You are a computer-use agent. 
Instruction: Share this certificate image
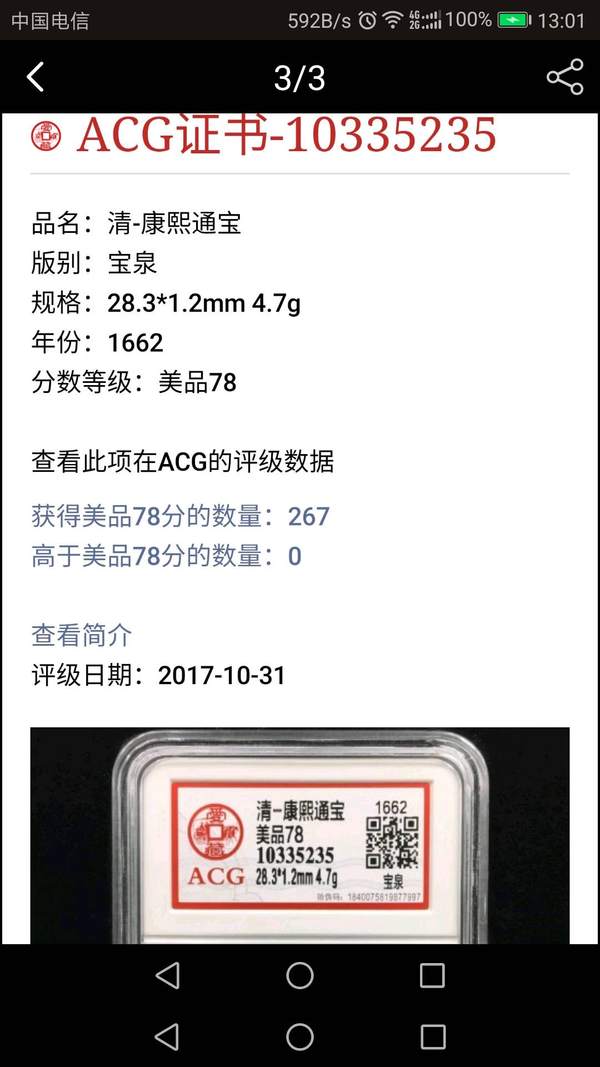(564, 77)
